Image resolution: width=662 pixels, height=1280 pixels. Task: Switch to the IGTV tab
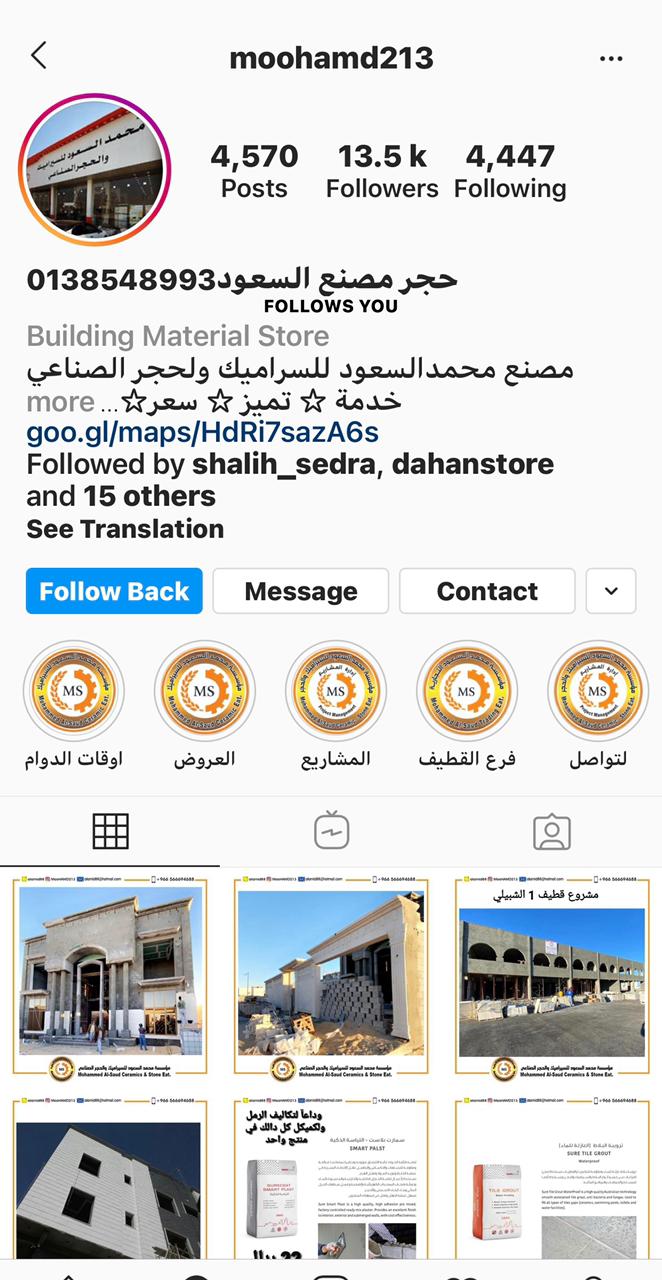pos(331,831)
